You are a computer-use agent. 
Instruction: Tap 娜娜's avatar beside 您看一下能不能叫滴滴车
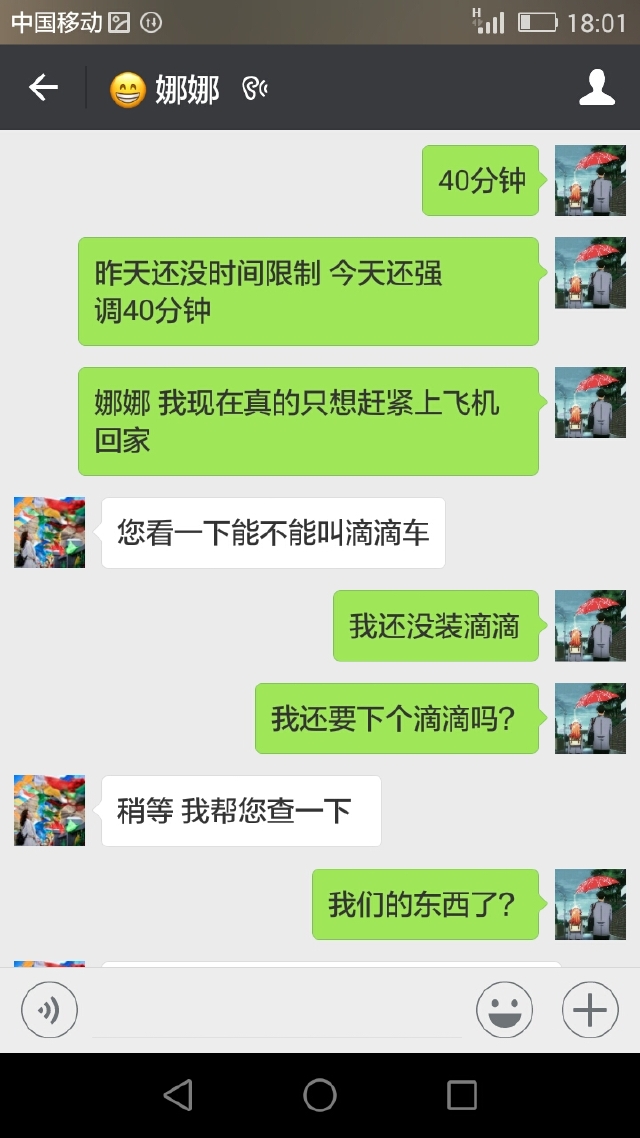pos(50,532)
